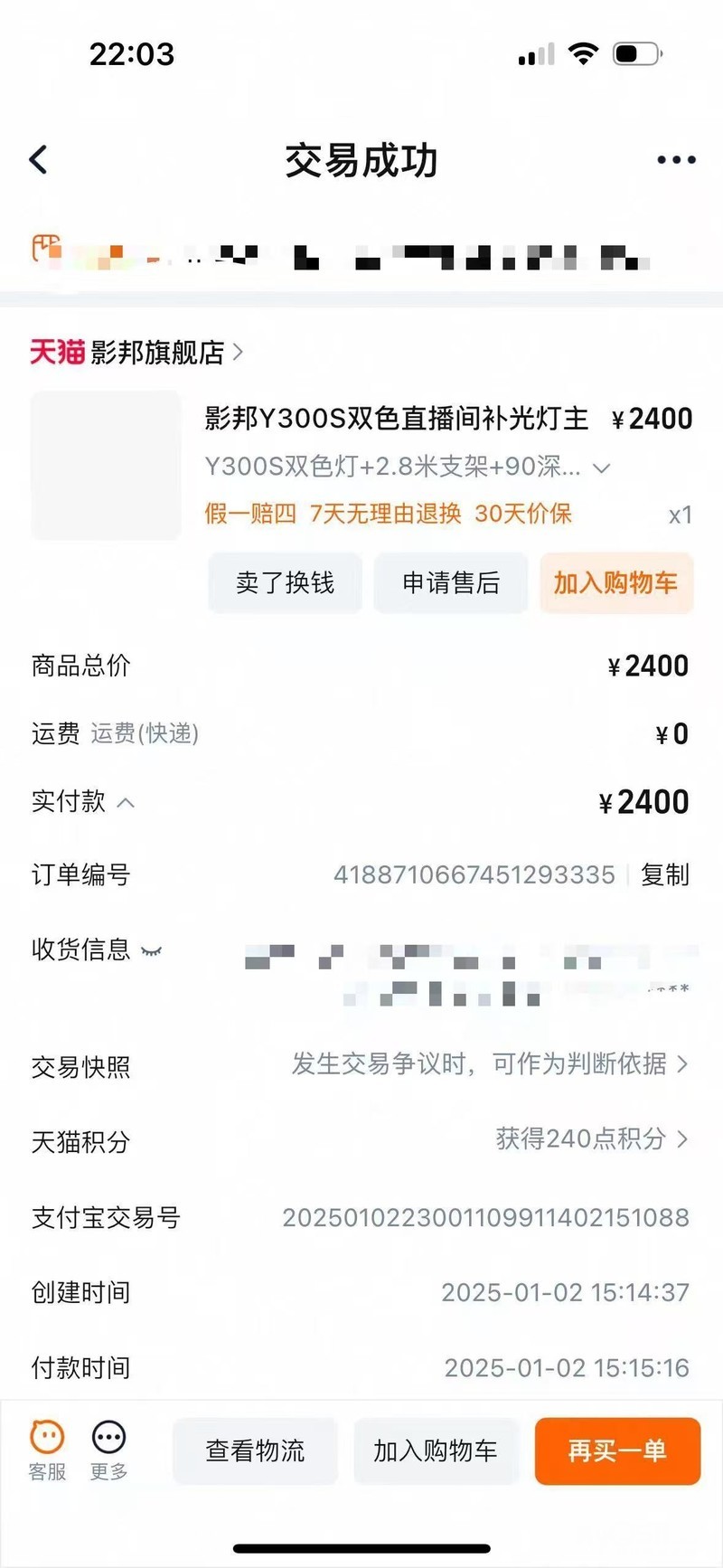Image resolution: width=723 pixels, height=1568 pixels.
Task: Copy the order number with 复制
Action: [664, 874]
